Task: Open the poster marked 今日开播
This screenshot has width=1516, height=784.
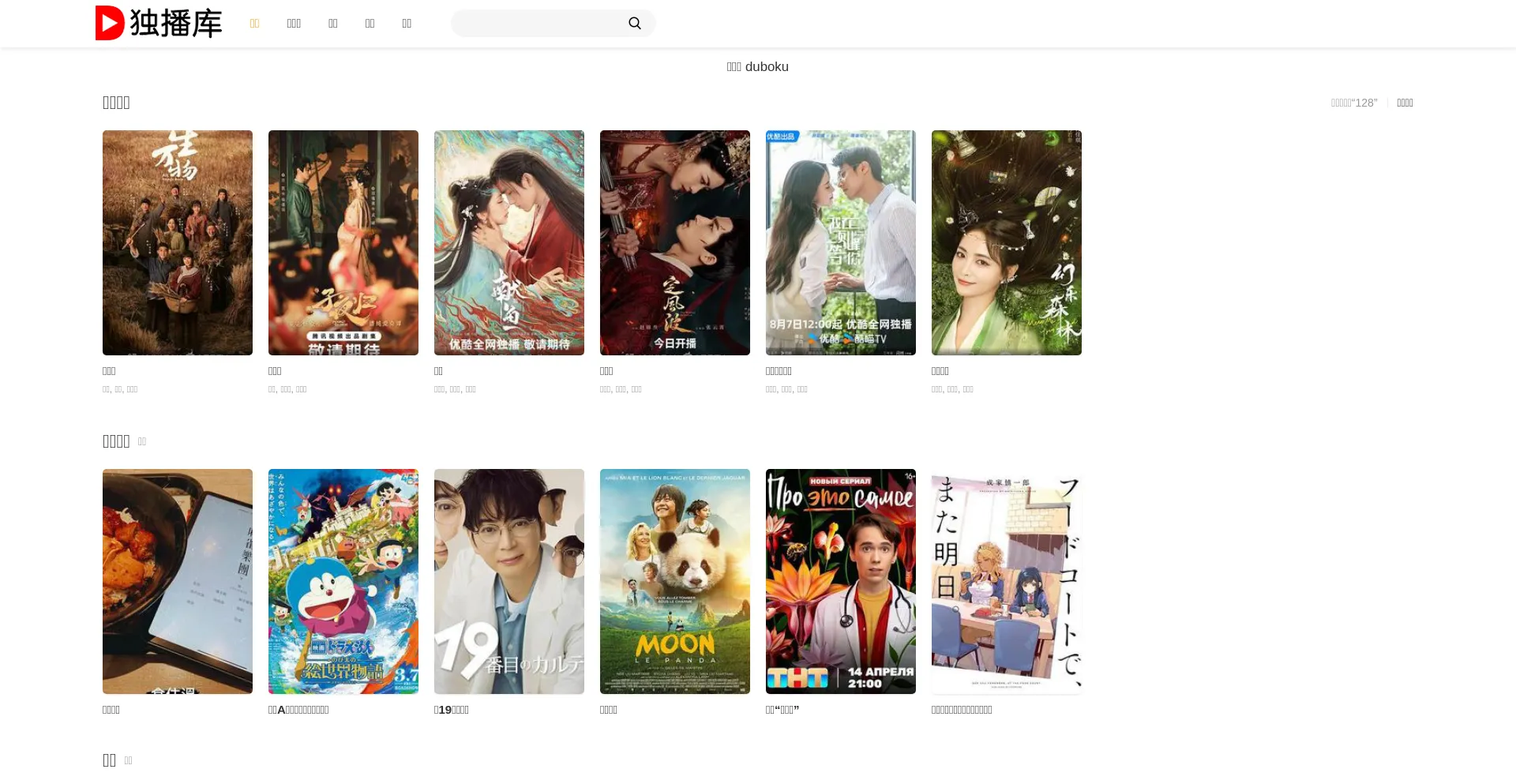Action: [x=675, y=242]
